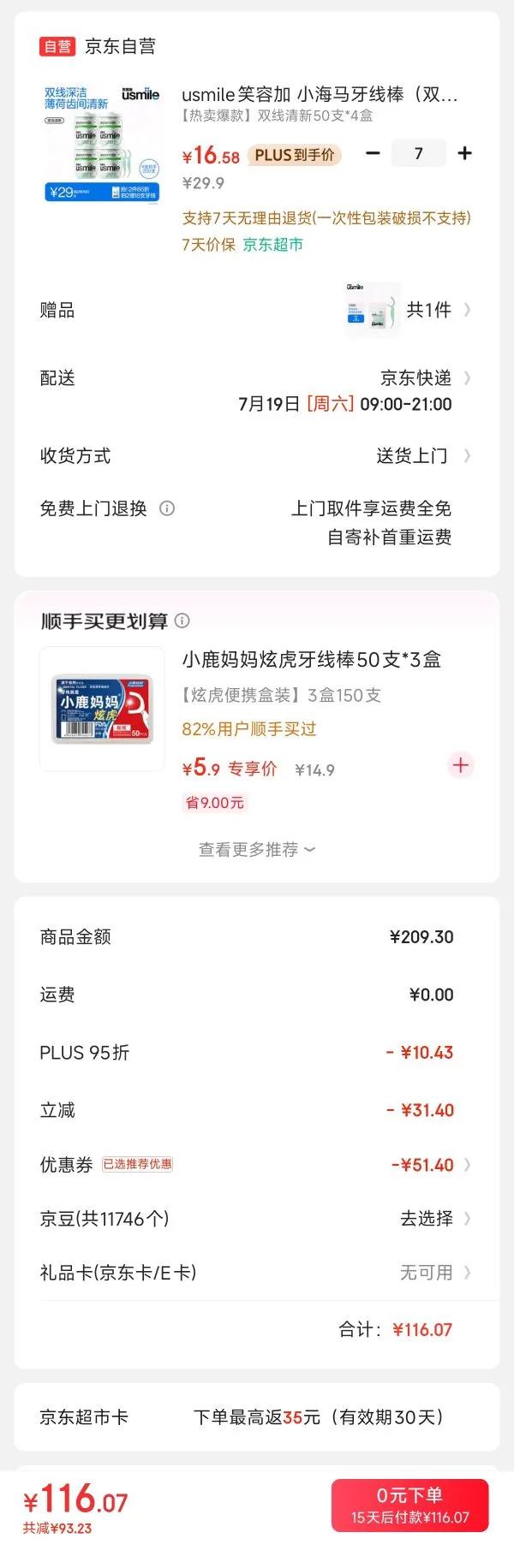The width and height of the screenshot is (514, 1568).
Task: Open 礼品卡(京东卡/E卡) row
Action: click(257, 1273)
